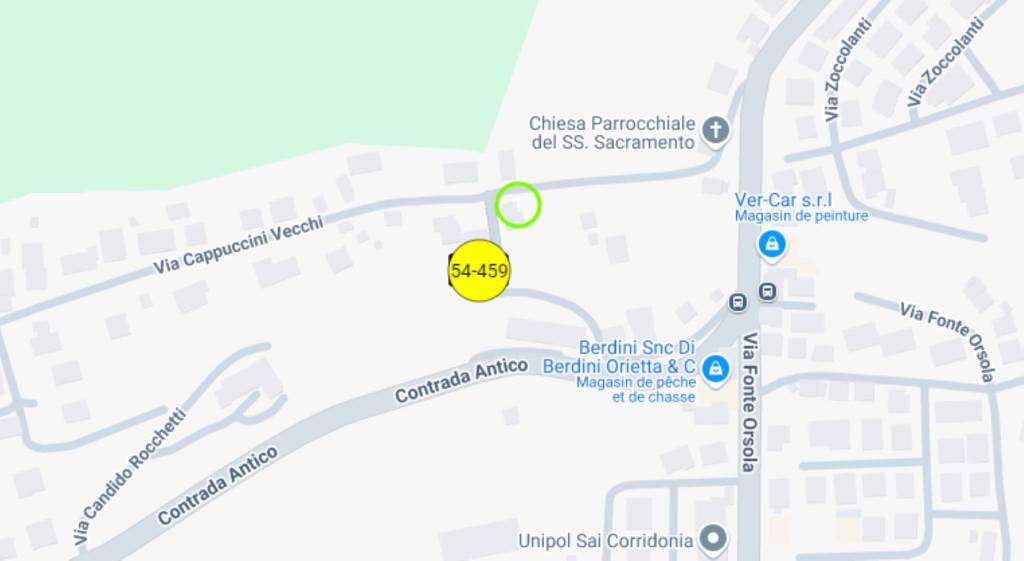Open the Unipol Sai Corridonia place pin

713,540
